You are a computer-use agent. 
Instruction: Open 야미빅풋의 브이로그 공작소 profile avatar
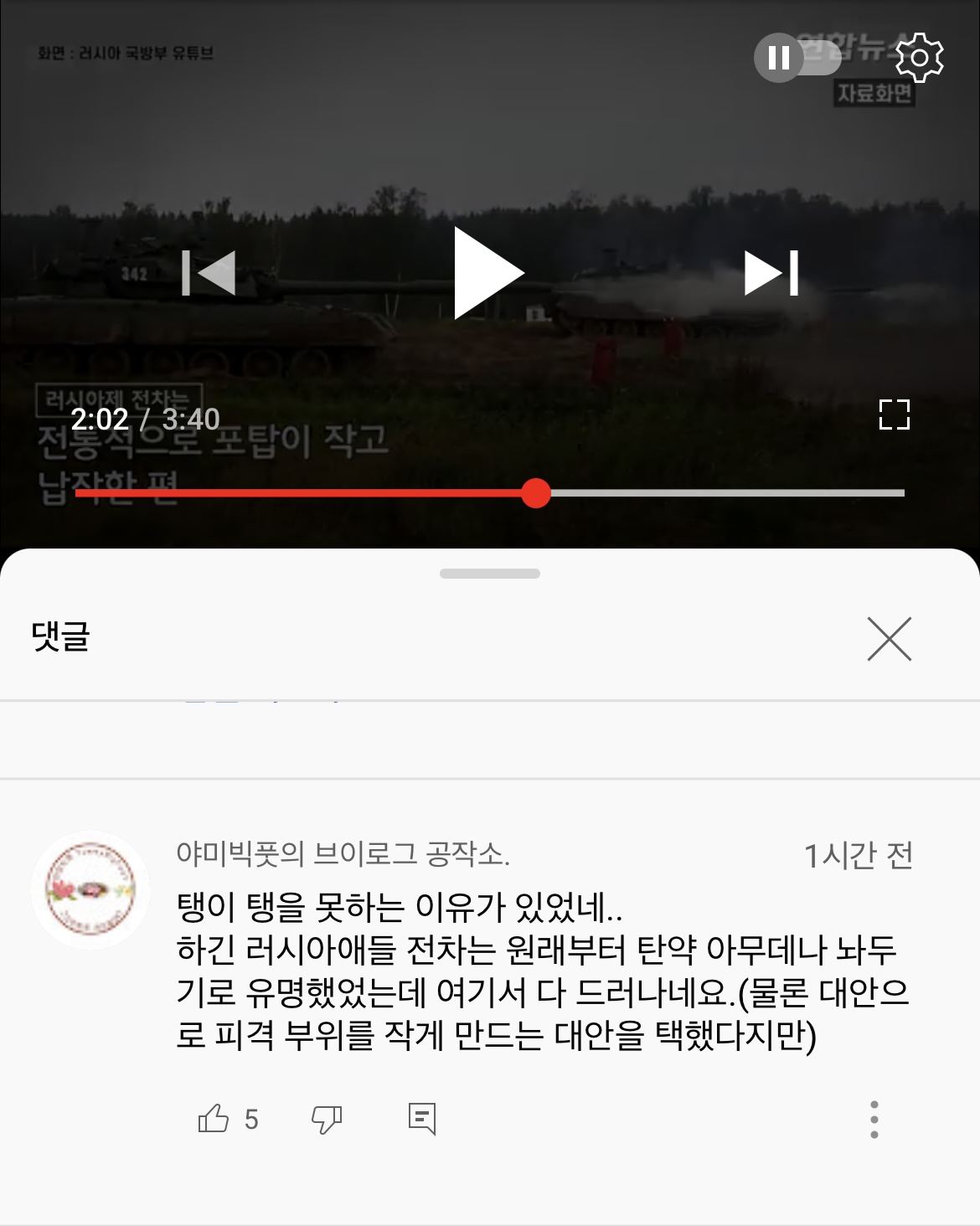point(90,889)
